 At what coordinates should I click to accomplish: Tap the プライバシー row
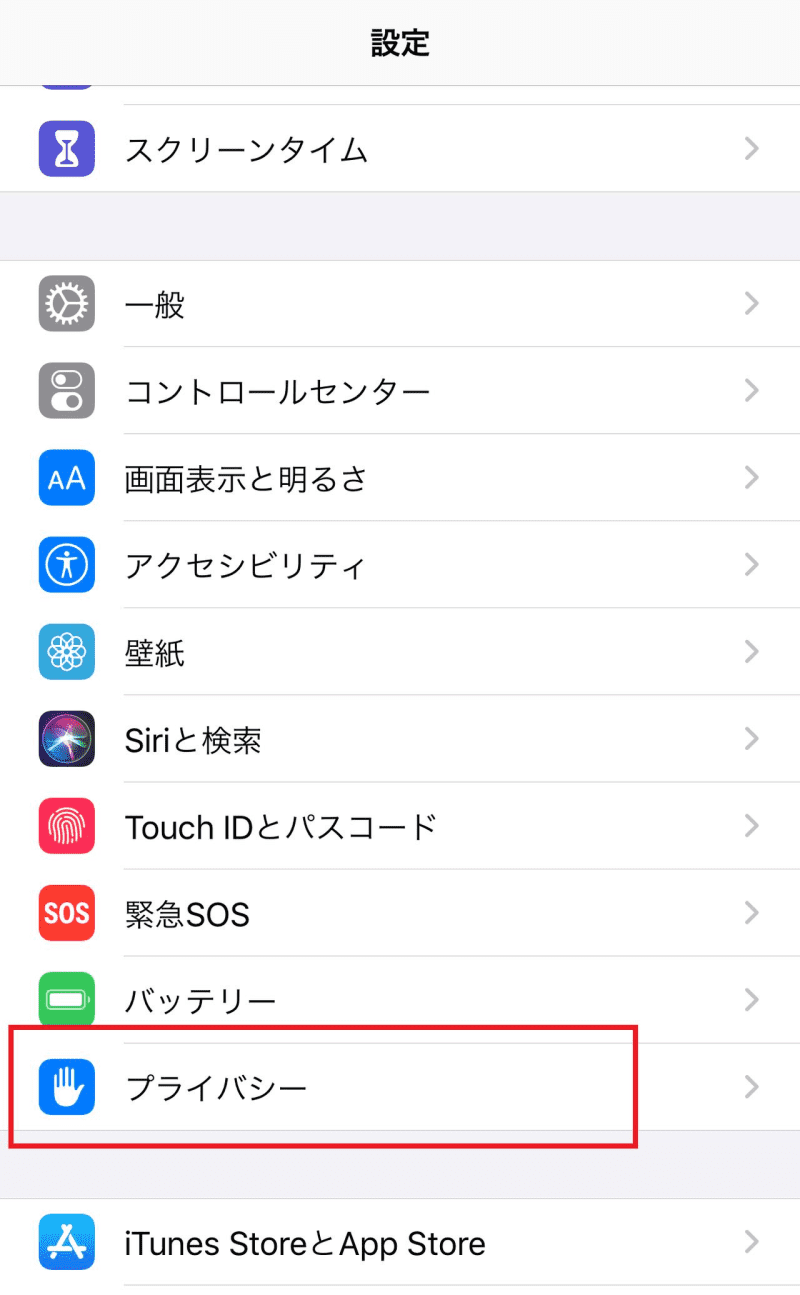click(400, 1087)
